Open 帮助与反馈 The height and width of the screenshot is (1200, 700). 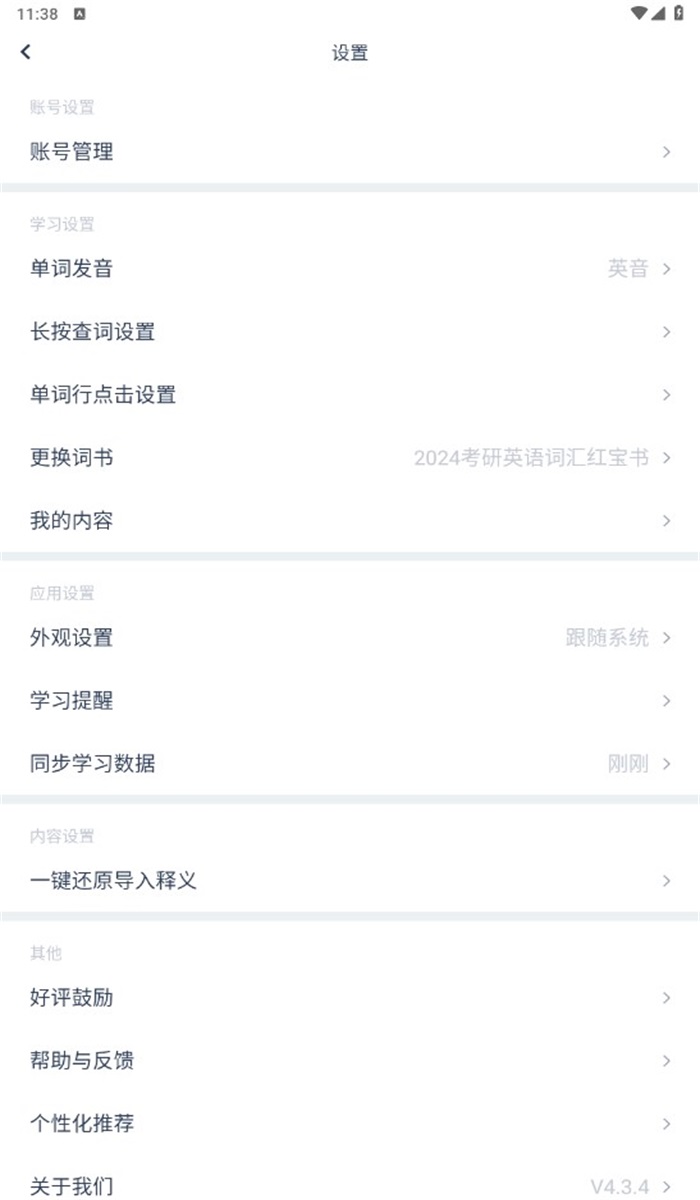tap(350, 1061)
